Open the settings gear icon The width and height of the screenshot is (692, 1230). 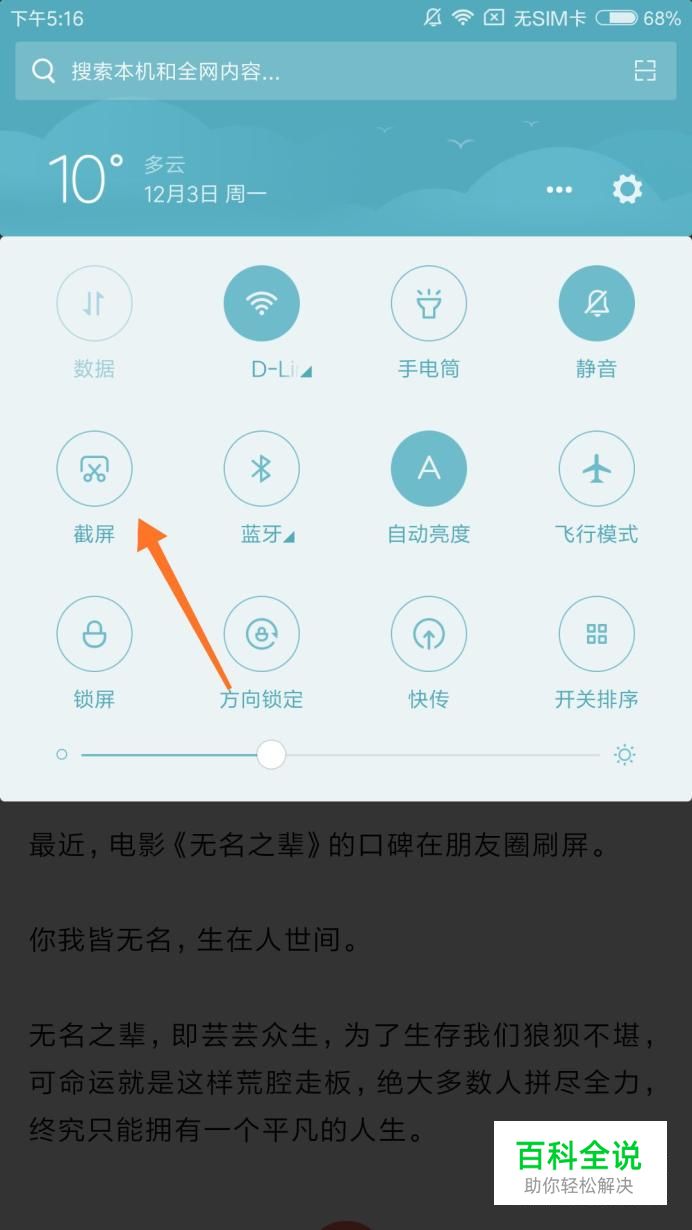click(627, 189)
